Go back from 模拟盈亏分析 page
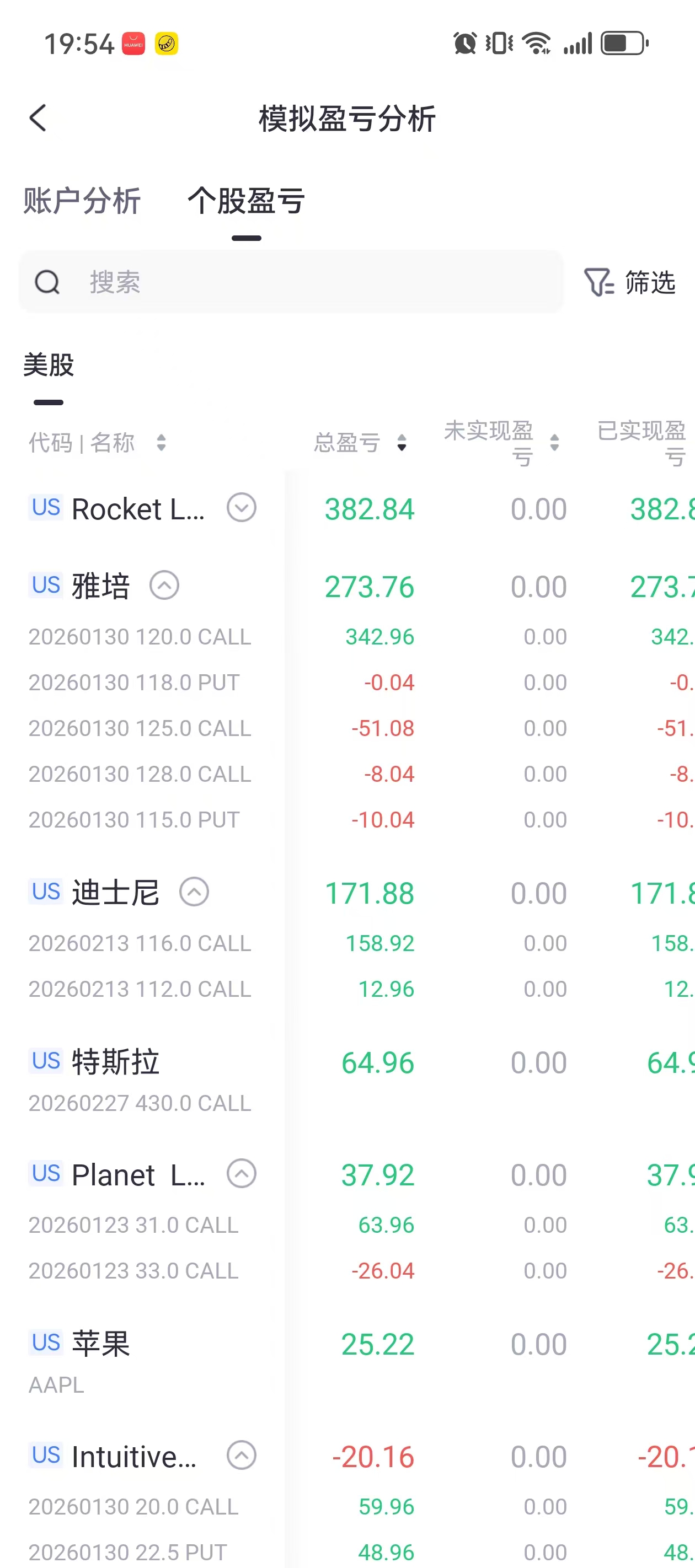 pyautogui.click(x=38, y=117)
